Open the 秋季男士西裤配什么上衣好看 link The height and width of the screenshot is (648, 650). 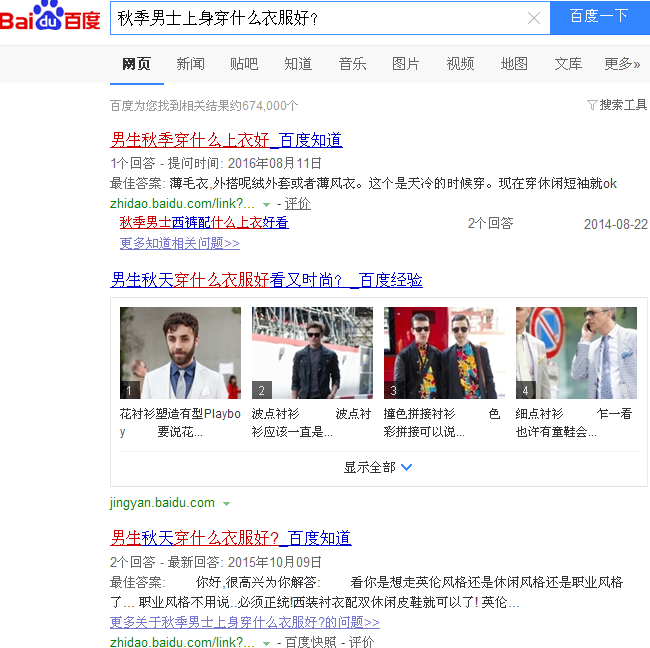tap(204, 223)
